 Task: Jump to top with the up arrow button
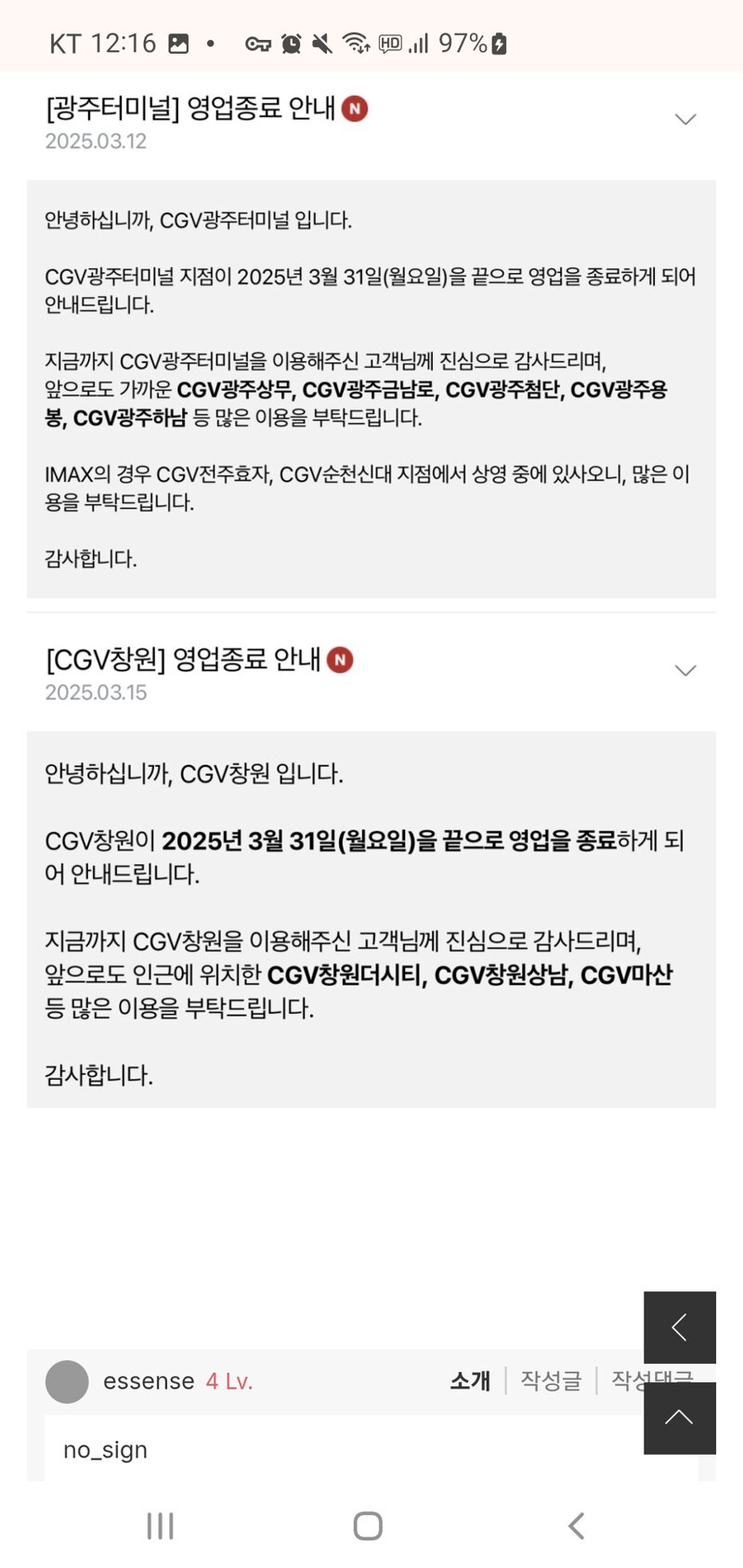pyautogui.click(x=680, y=1418)
